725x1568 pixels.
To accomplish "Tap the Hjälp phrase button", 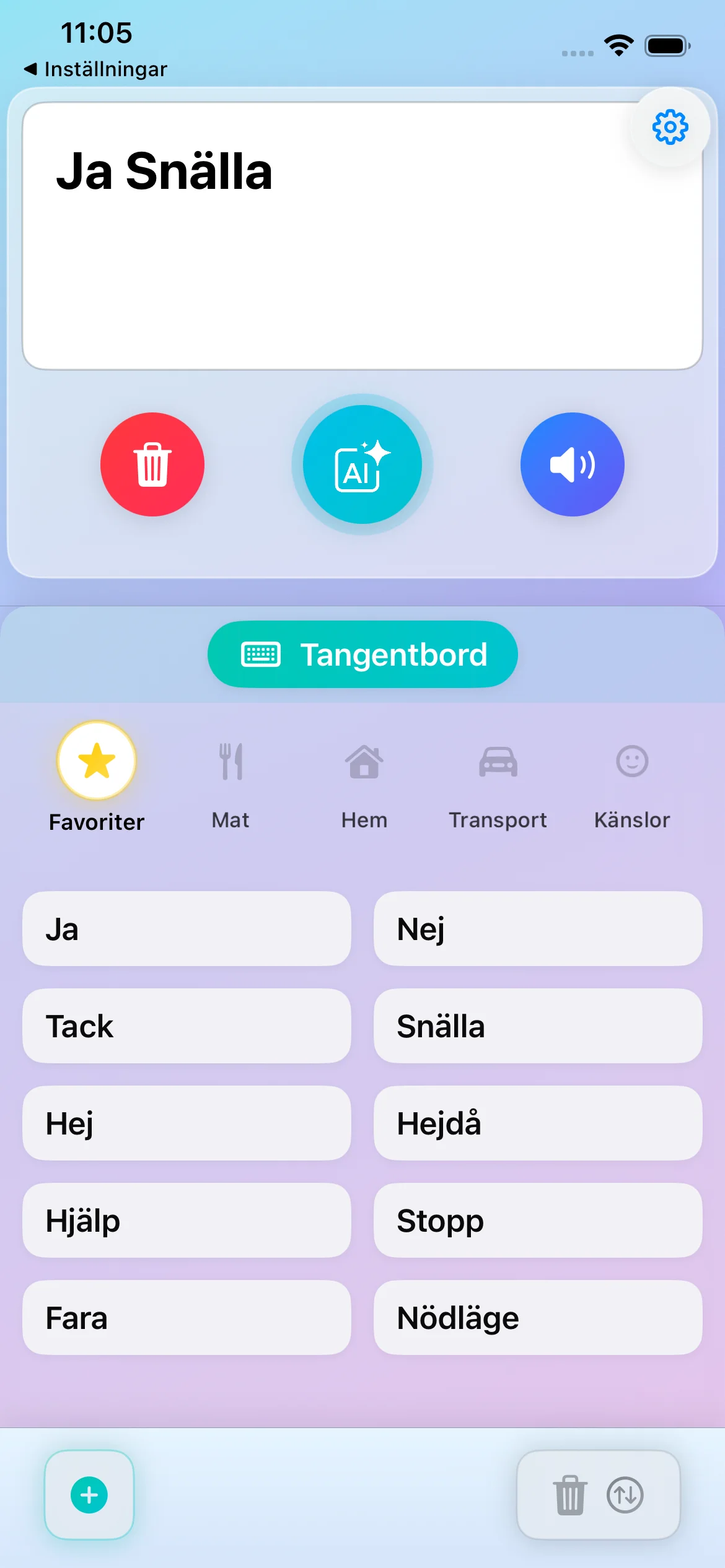I will pyautogui.click(x=187, y=1221).
